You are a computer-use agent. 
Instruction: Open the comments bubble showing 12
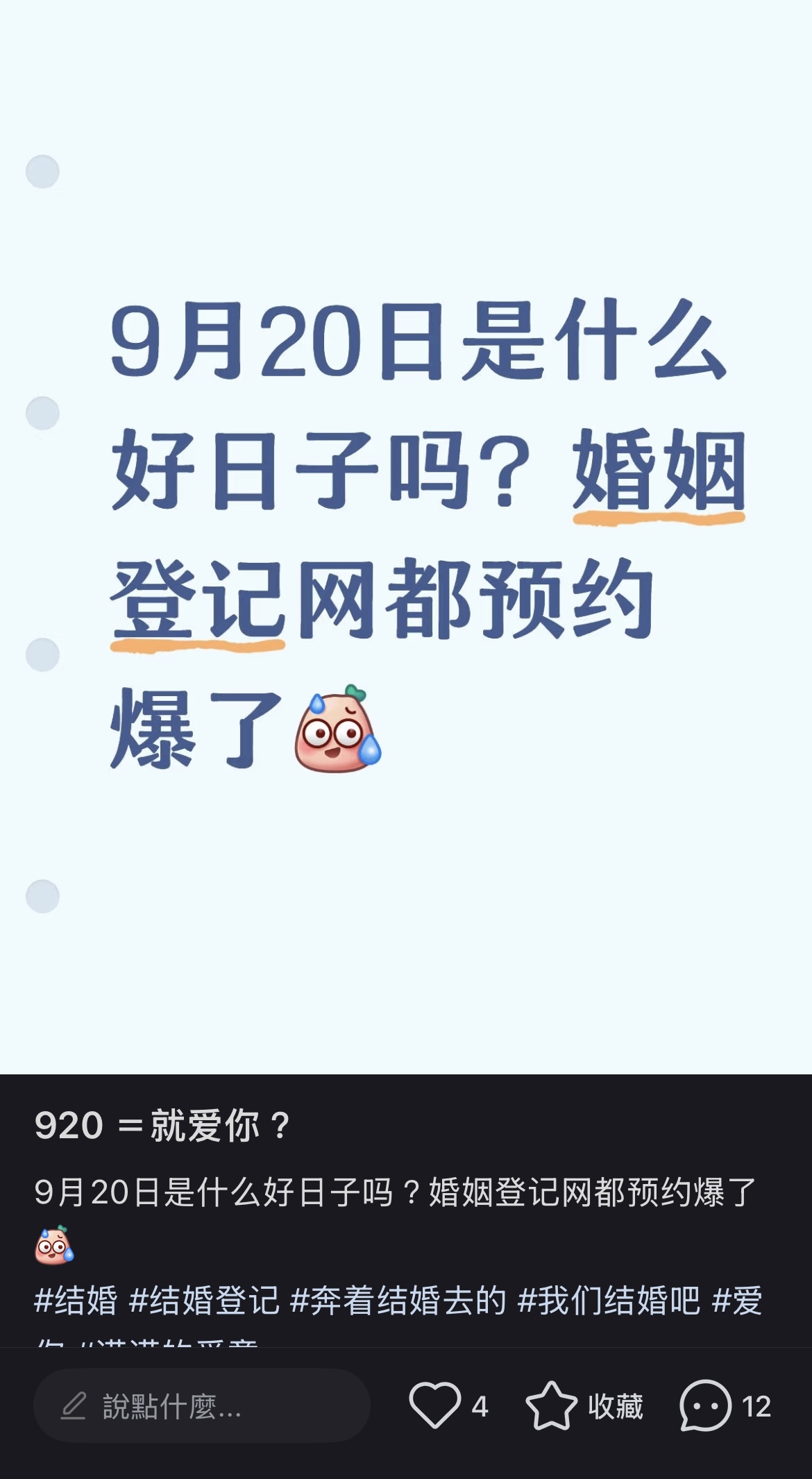point(706,1405)
